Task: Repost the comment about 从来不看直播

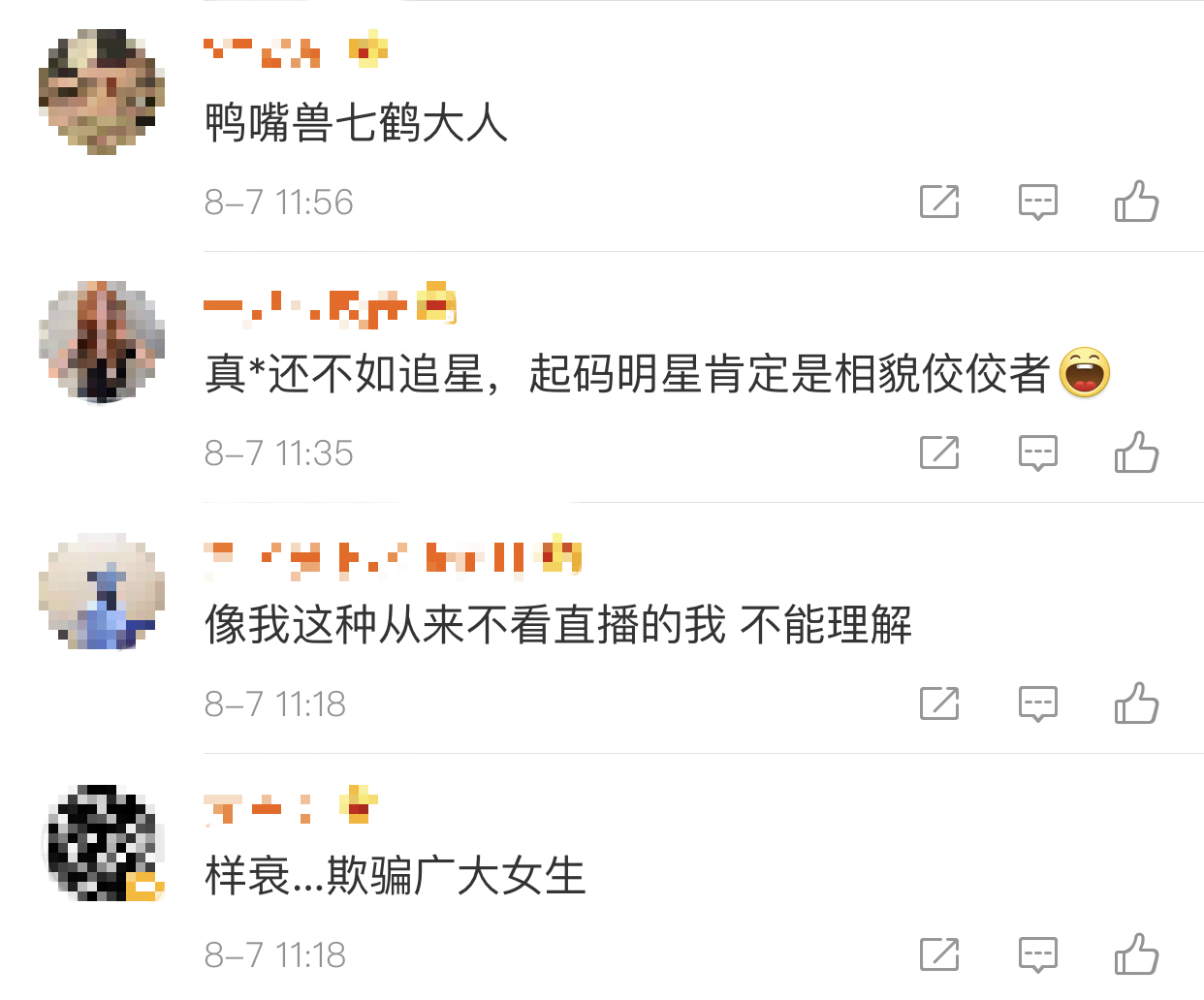Action: [x=938, y=703]
